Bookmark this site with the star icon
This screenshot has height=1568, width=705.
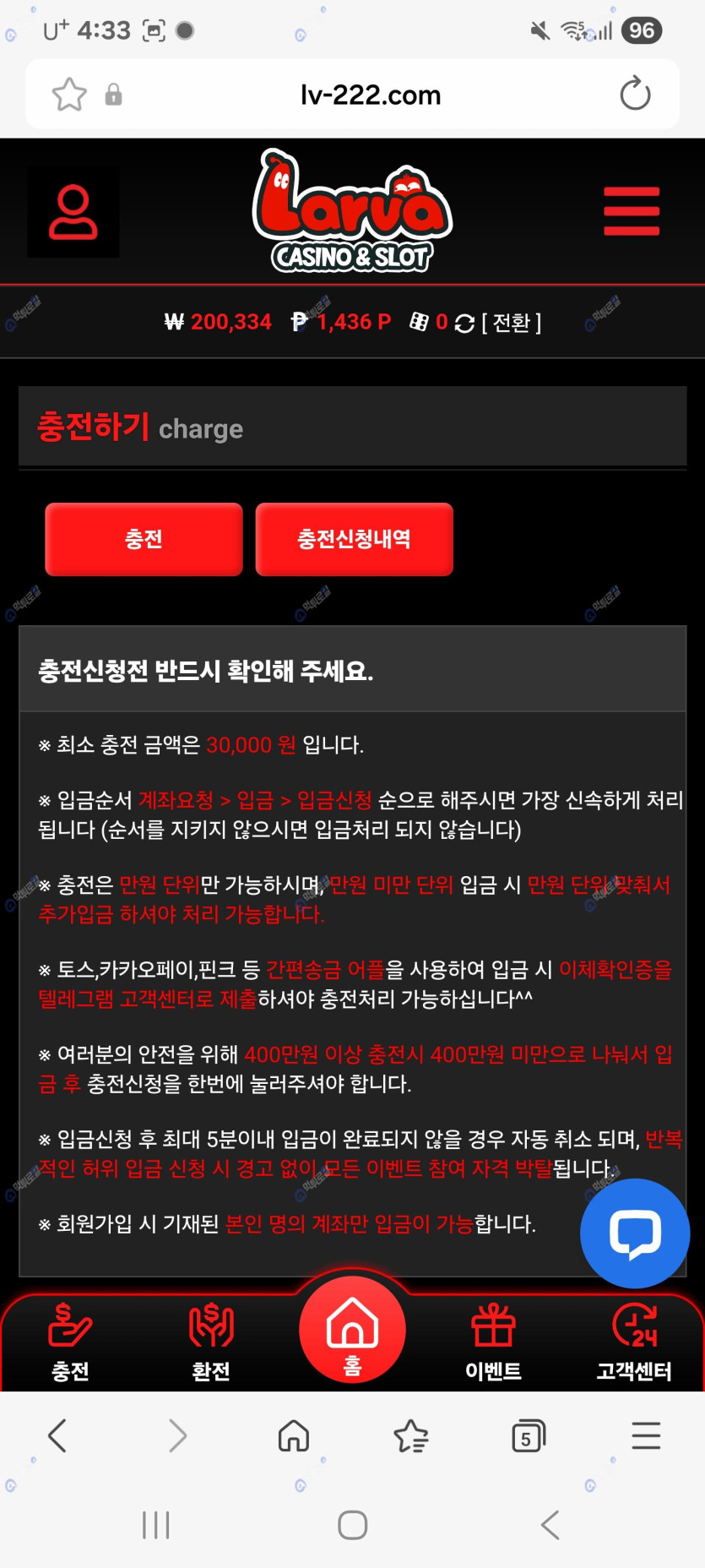[69, 94]
